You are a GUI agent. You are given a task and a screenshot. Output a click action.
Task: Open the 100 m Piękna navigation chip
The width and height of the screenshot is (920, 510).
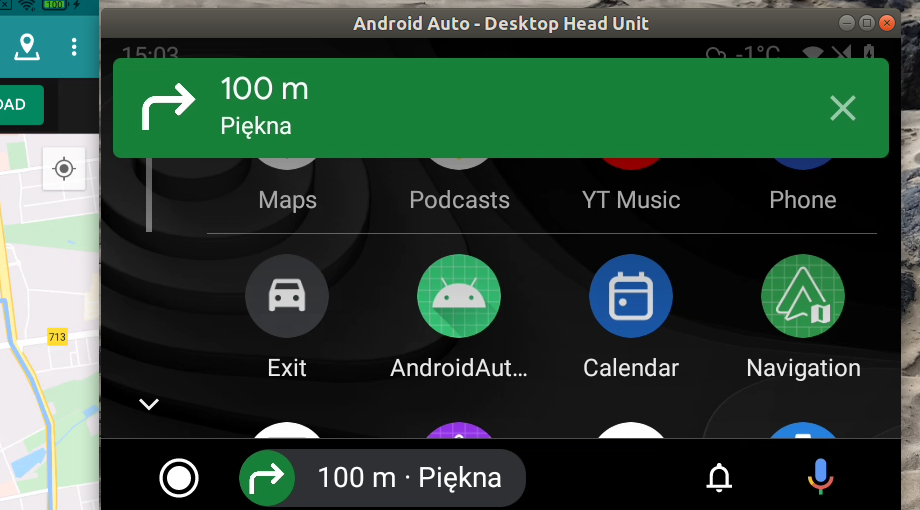click(x=382, y=478)
